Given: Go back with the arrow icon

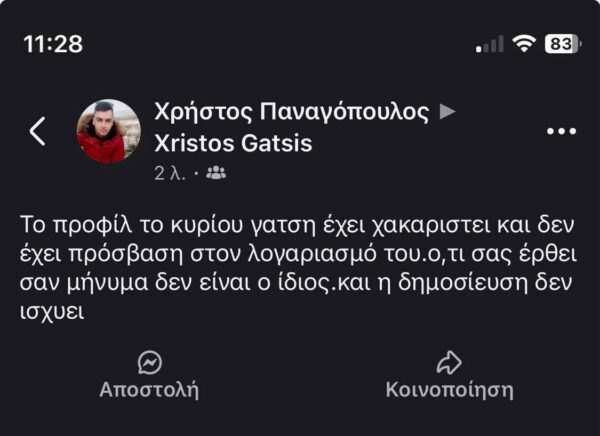Looking at the screenshot, I should [x=37, y=131].
